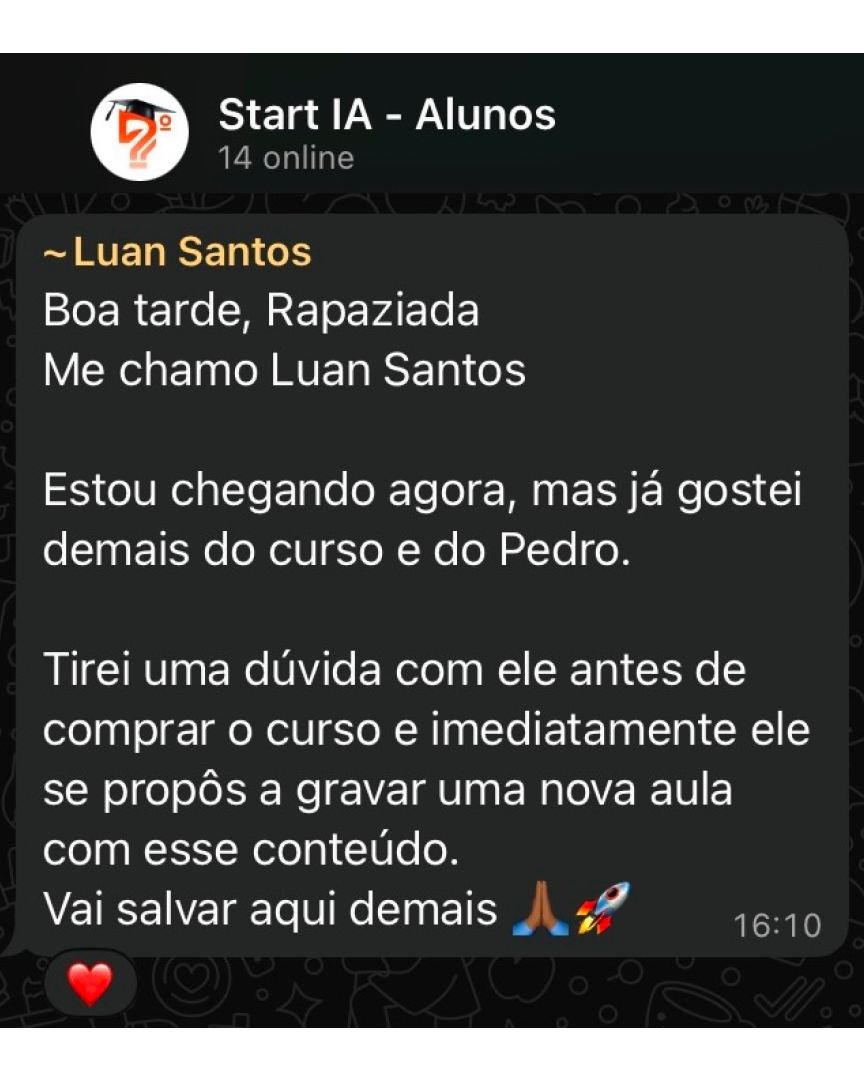
Task: Click the '14 online' status text
Action: click(x=284, y=157)
